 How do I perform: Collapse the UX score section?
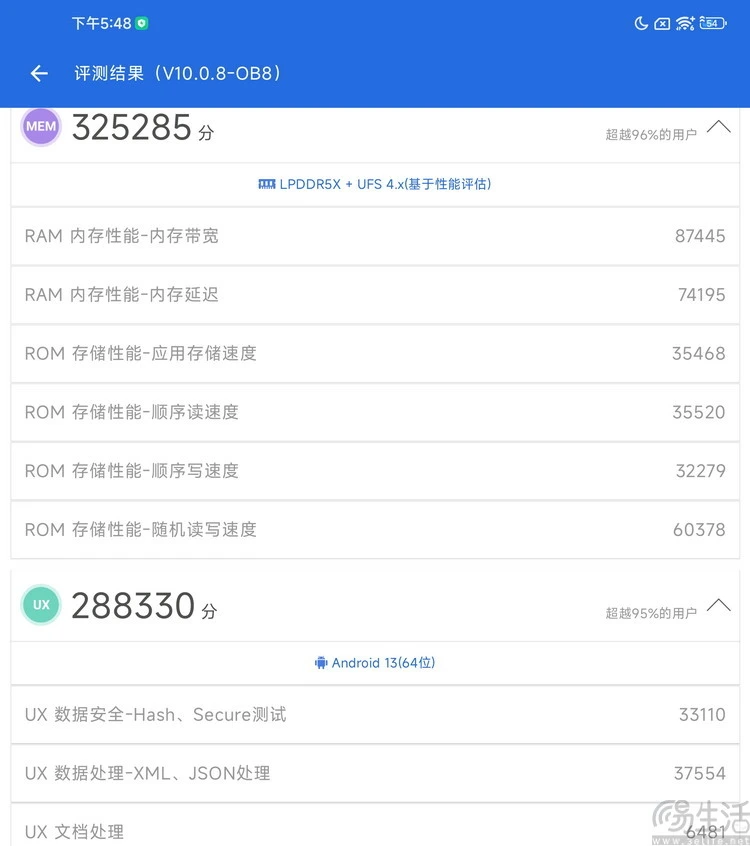718,605
